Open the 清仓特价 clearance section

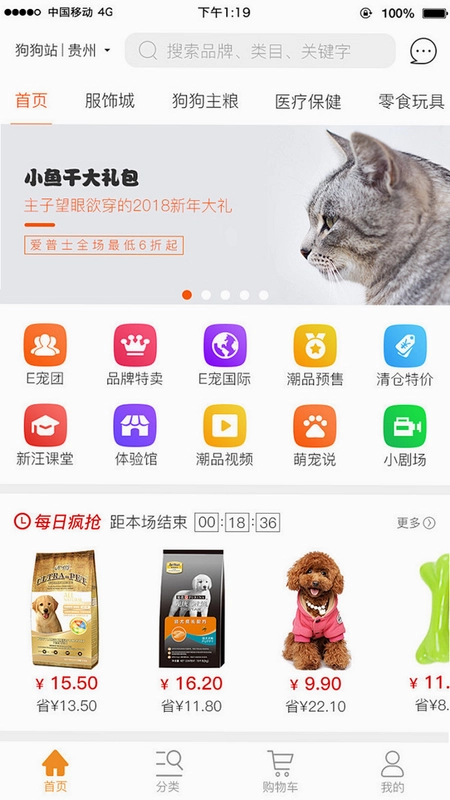[405, 355]
